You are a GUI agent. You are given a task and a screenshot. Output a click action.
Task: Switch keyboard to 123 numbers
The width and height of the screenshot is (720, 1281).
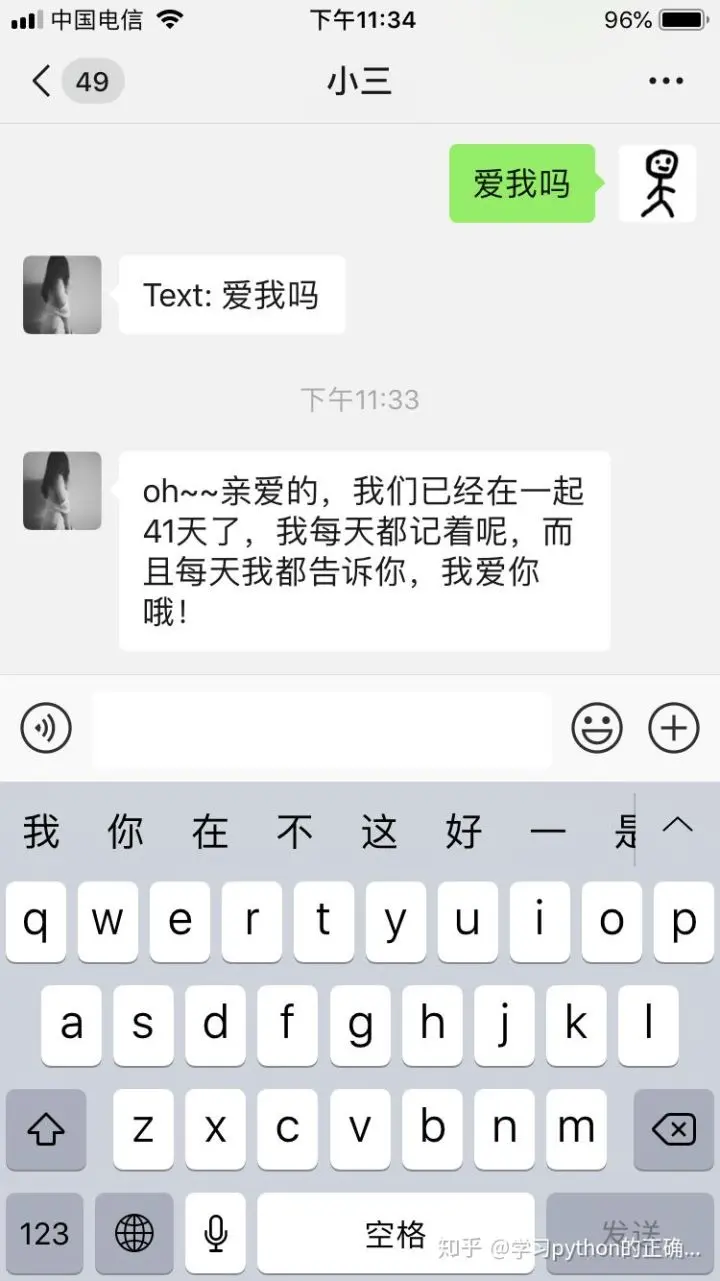(x=45, y=1233)
